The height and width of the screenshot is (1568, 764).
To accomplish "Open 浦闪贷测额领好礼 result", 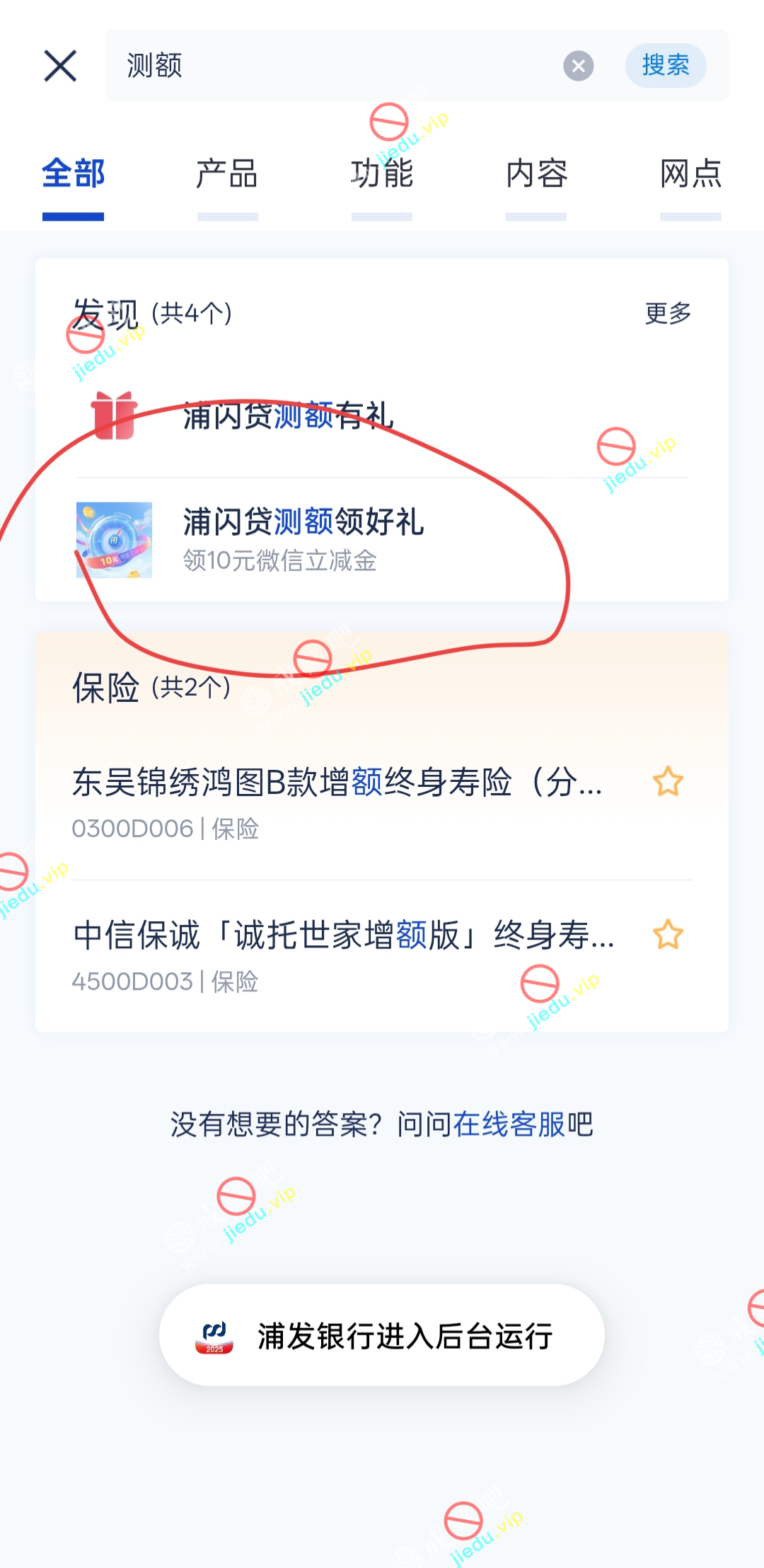I will [303, 538].
